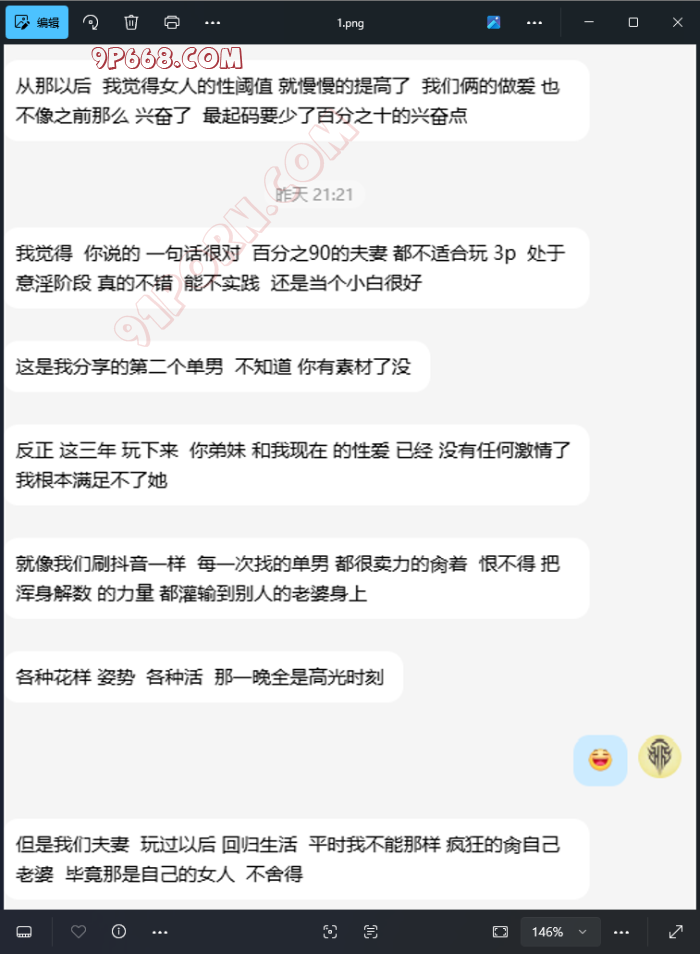Rotate the picture
700x954 pixels.
[91, 22]
